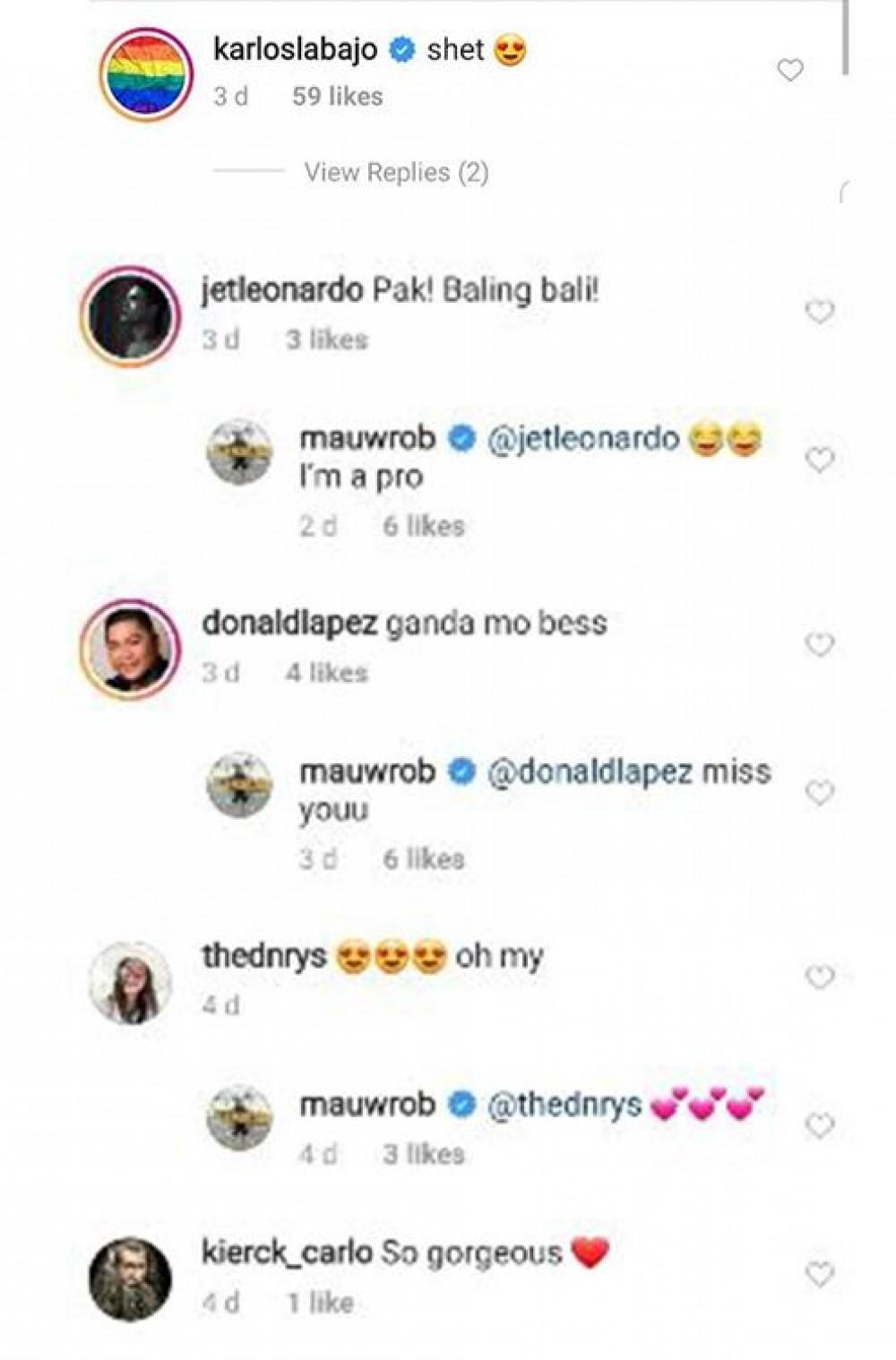
Task: Open thednrys's profile picture
Action: (131, 982)
